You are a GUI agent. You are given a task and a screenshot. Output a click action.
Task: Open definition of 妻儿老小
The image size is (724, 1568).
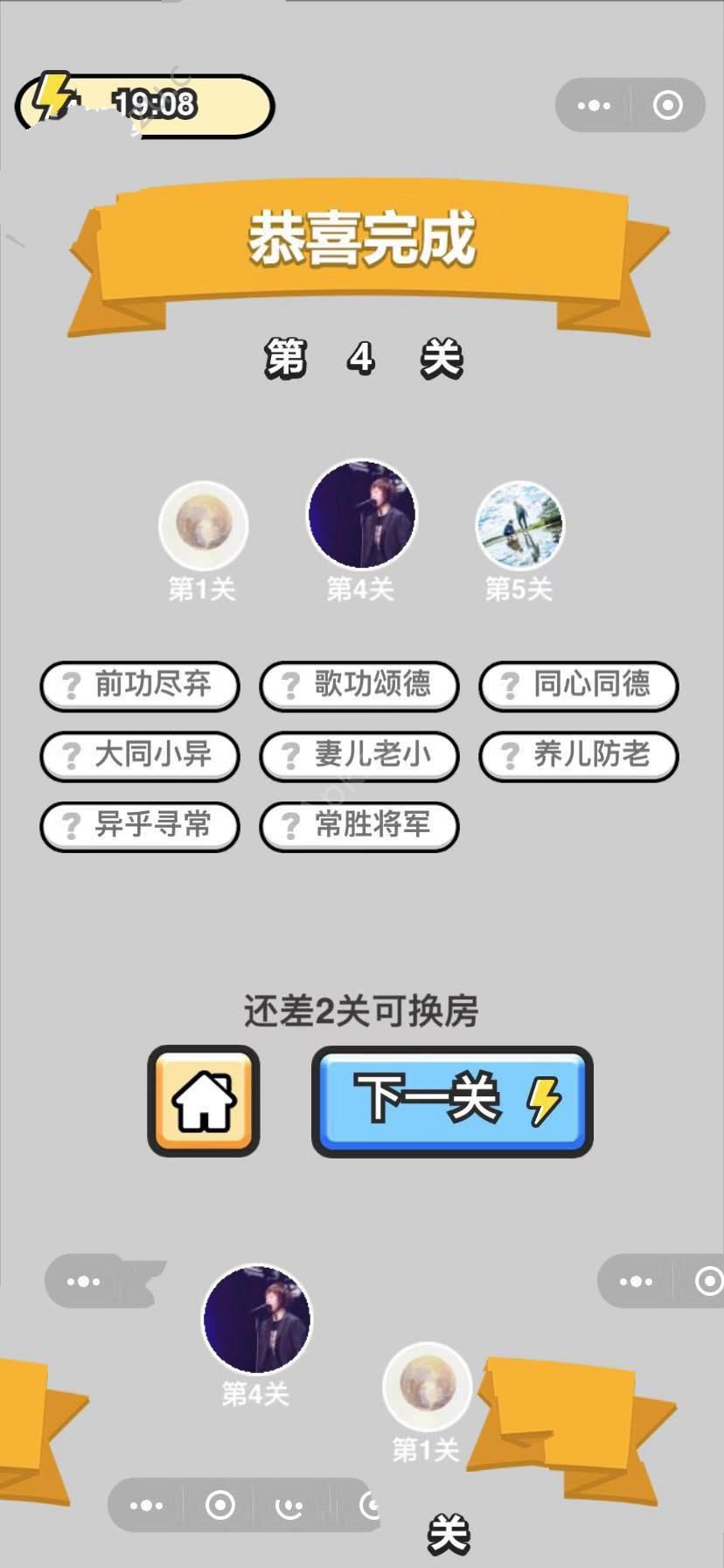[x=359, y=755]
